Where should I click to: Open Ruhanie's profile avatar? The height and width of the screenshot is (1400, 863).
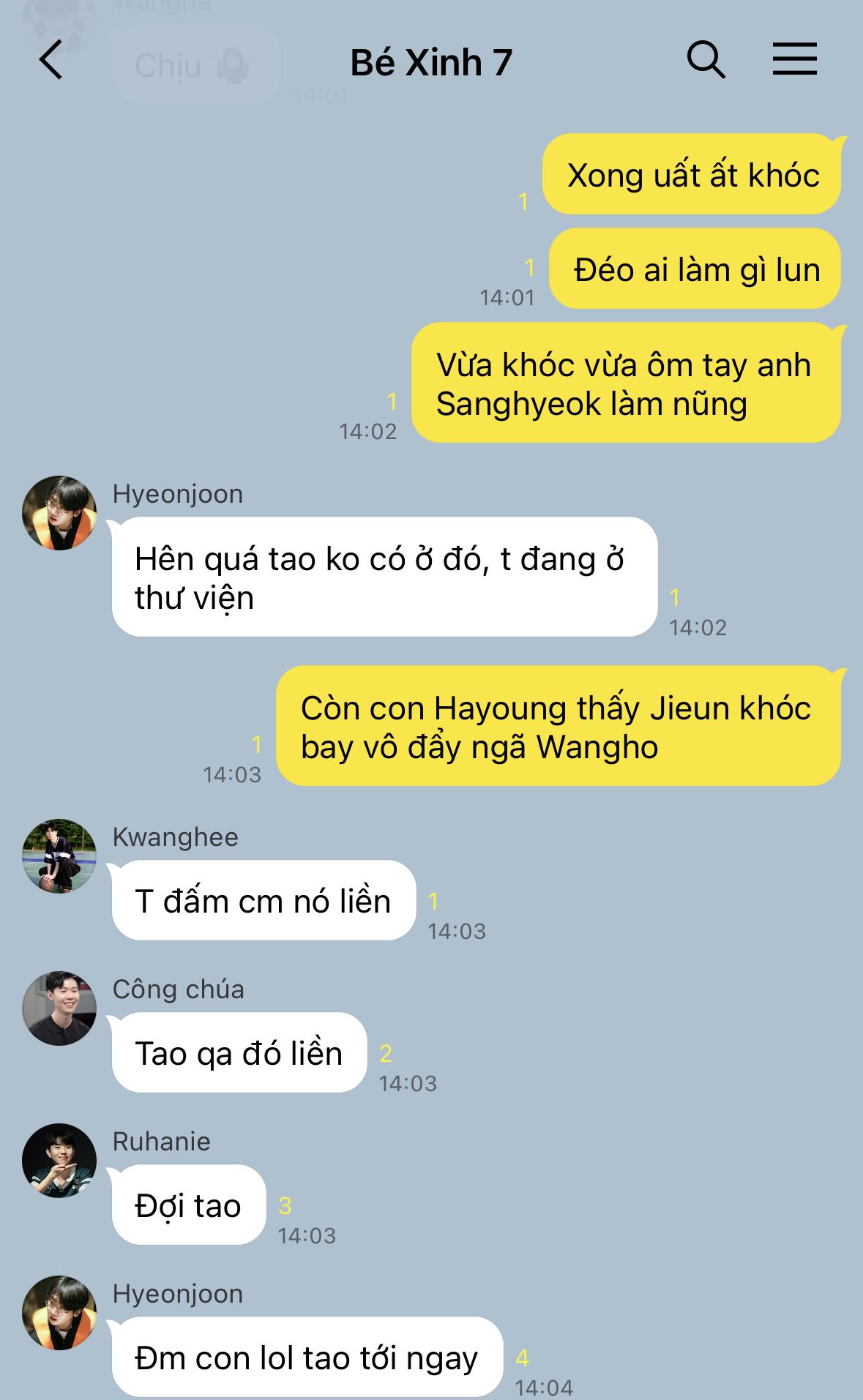(x=59, y=1160)
